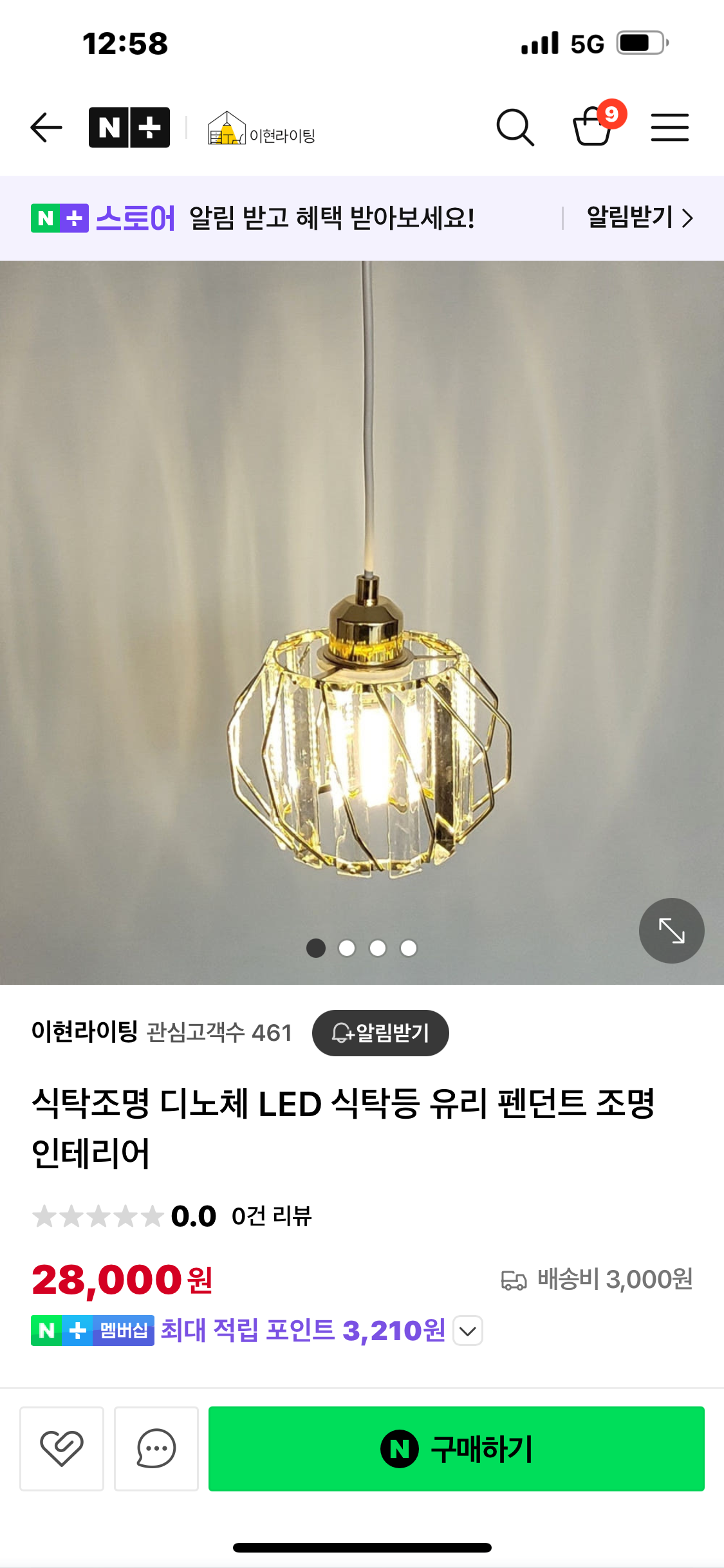The height and width of the screenshot is (1568, 724).
Task: Tap 알림받기 in the N+ 스토어 banner
Action: 639,218
